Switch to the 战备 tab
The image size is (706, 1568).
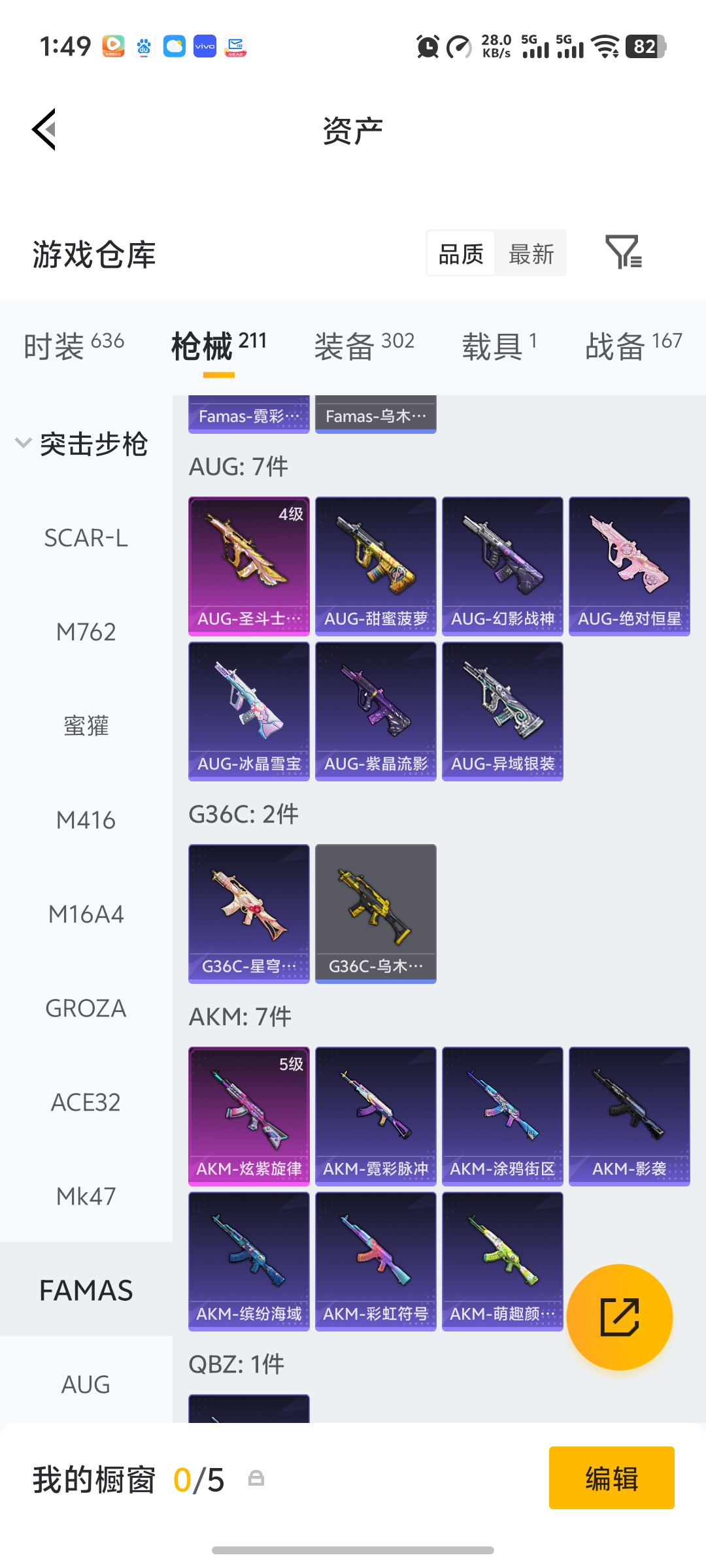tap(633, 345)
